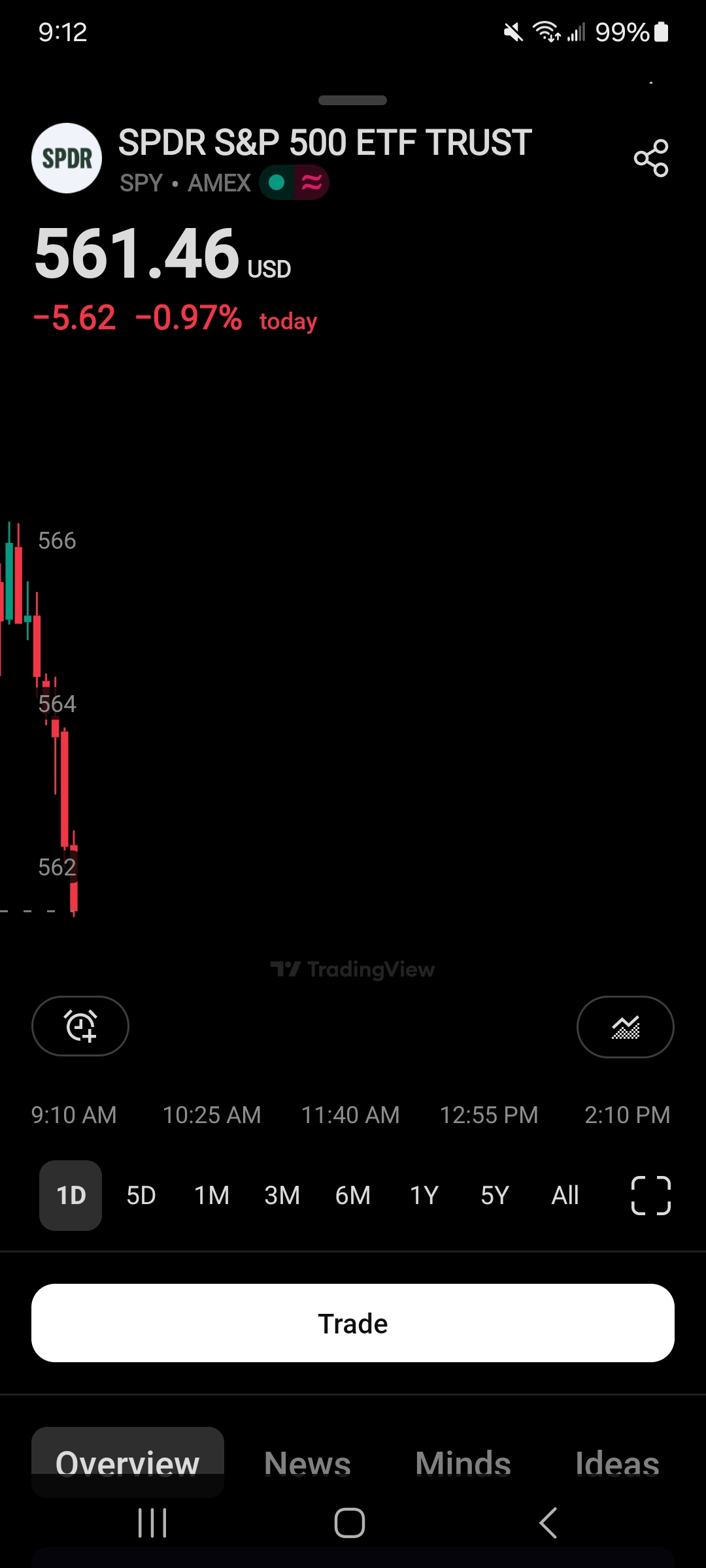This screenshot has width=706, height=1568.
Task: Switch chart to the 5D range
Action: 141,1196
